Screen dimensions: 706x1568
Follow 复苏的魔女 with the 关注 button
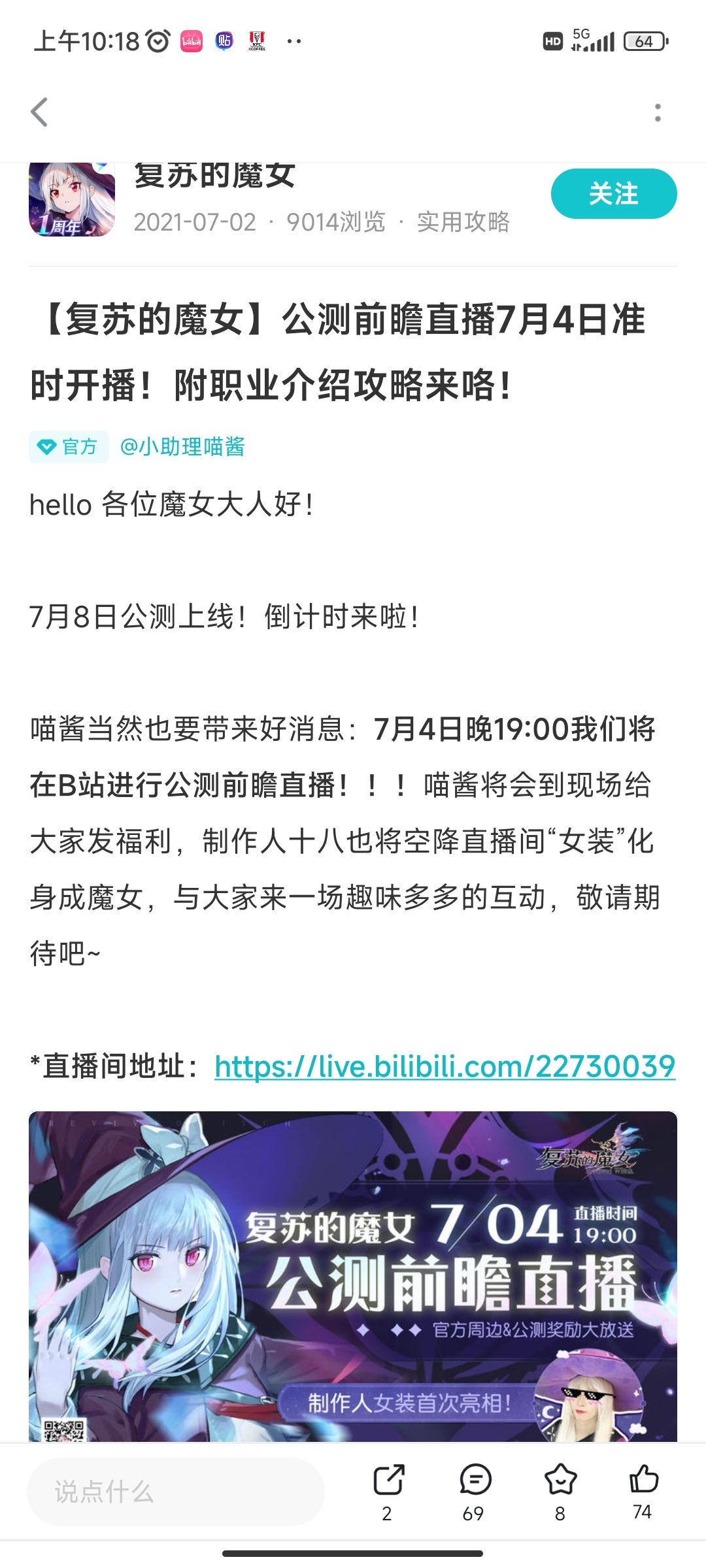pos(614,194)
